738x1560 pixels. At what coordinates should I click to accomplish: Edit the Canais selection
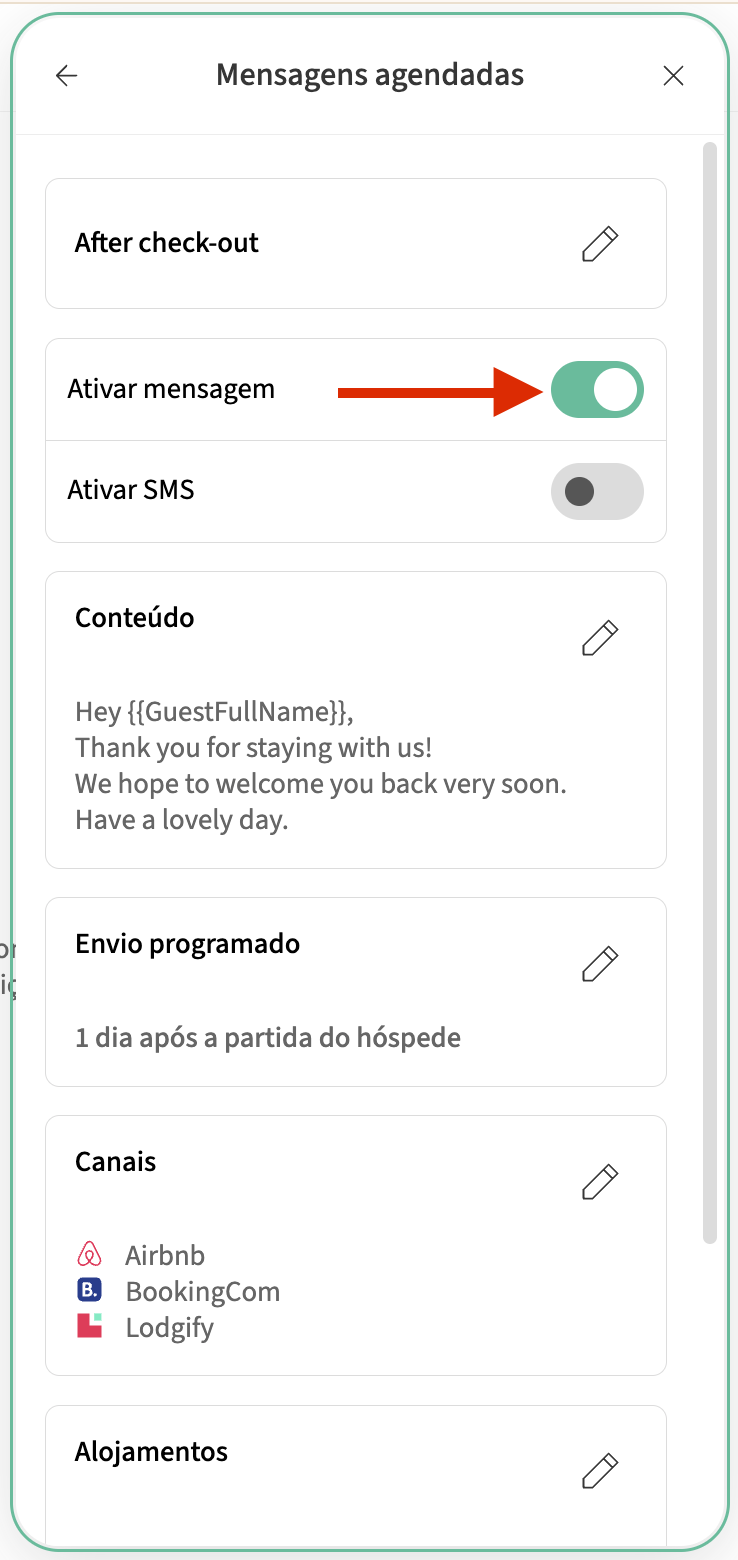coord(599,1182)
